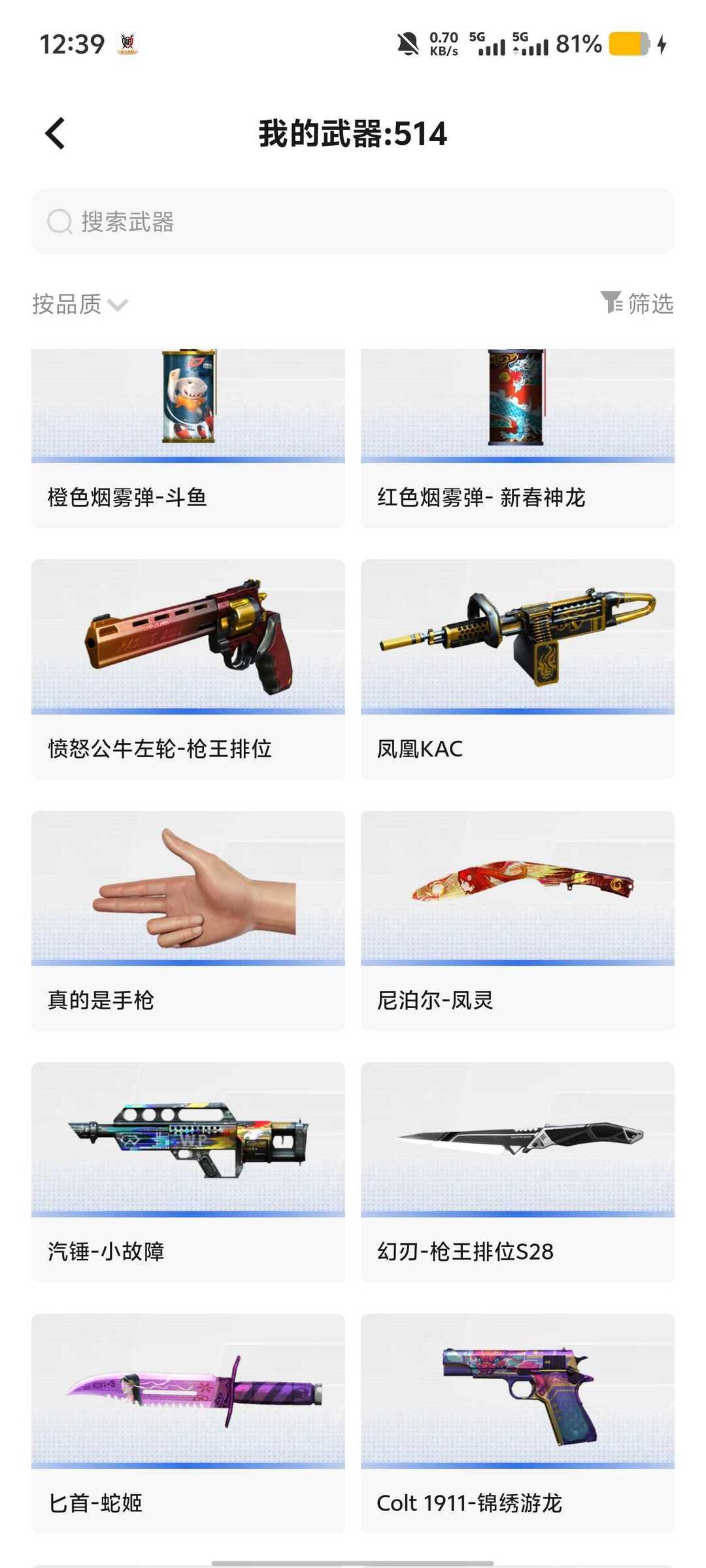The image size is (706, 1568).
Task: Tap the 我的武器:514 title
Action: (x=353, y=134)
